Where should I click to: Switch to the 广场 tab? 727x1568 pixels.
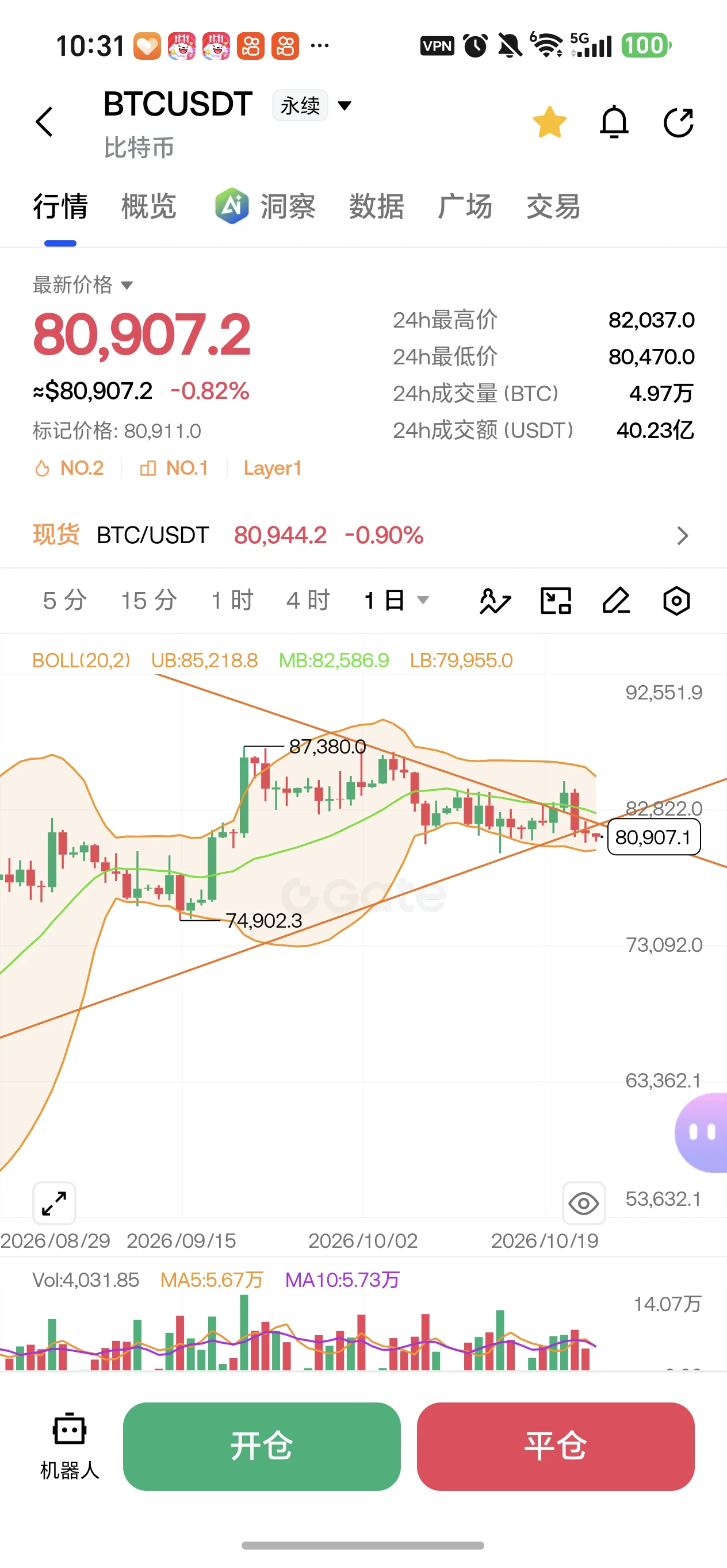click(465, 206)
